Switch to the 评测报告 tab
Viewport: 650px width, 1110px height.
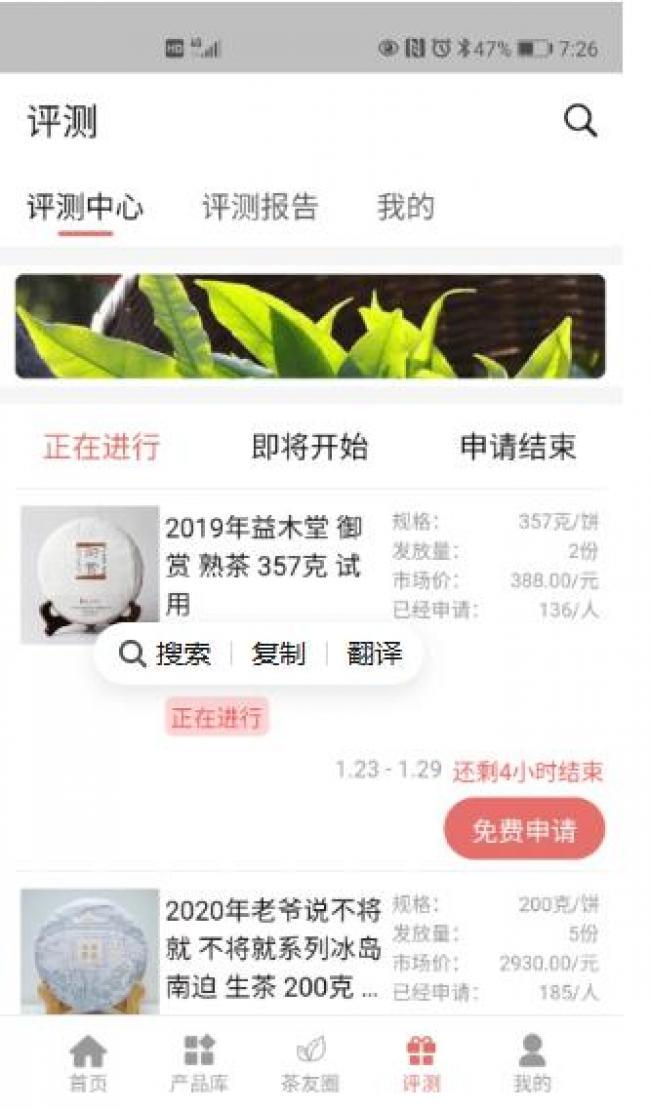260,207
